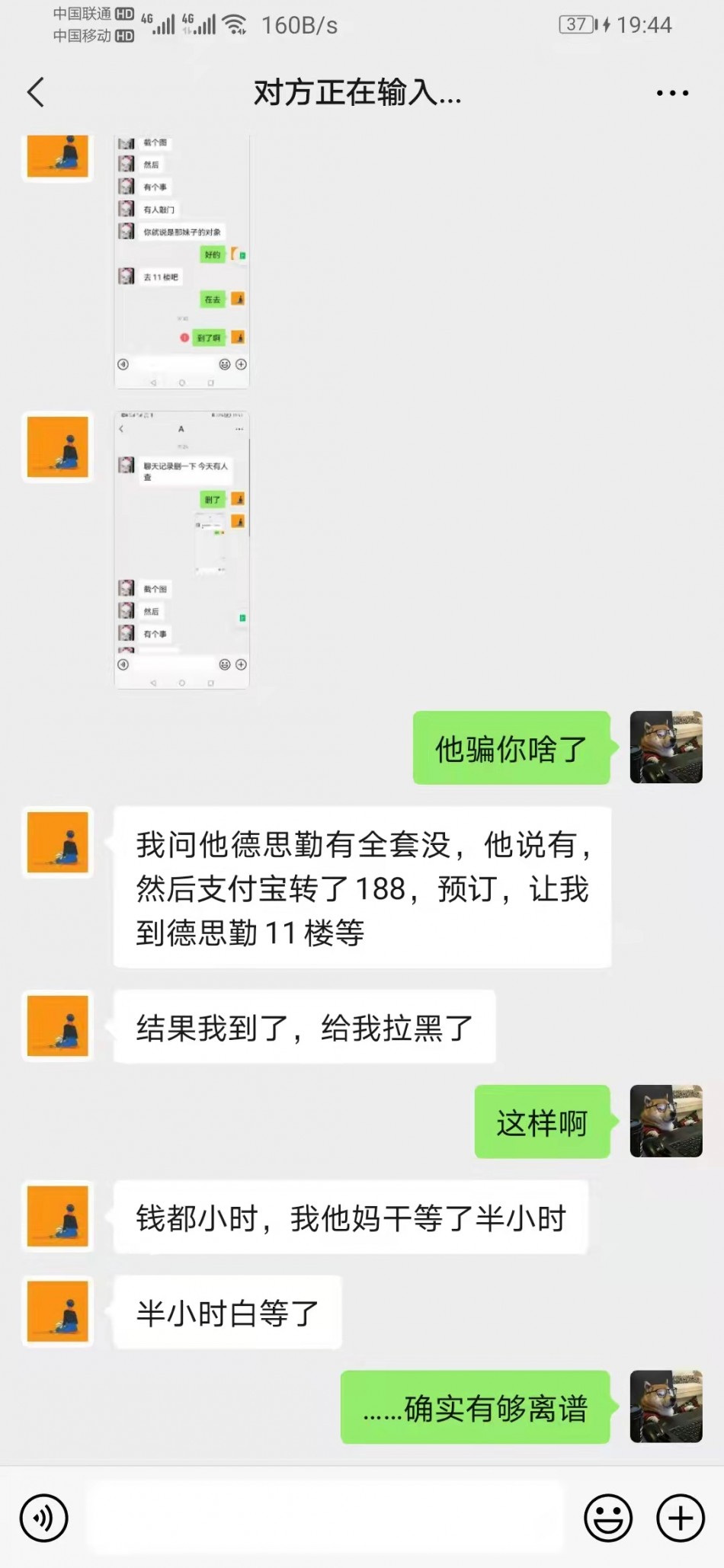Screen dimensions: 724x1568
Task: Tap the message text input field
Action: tap(324, 1518)
